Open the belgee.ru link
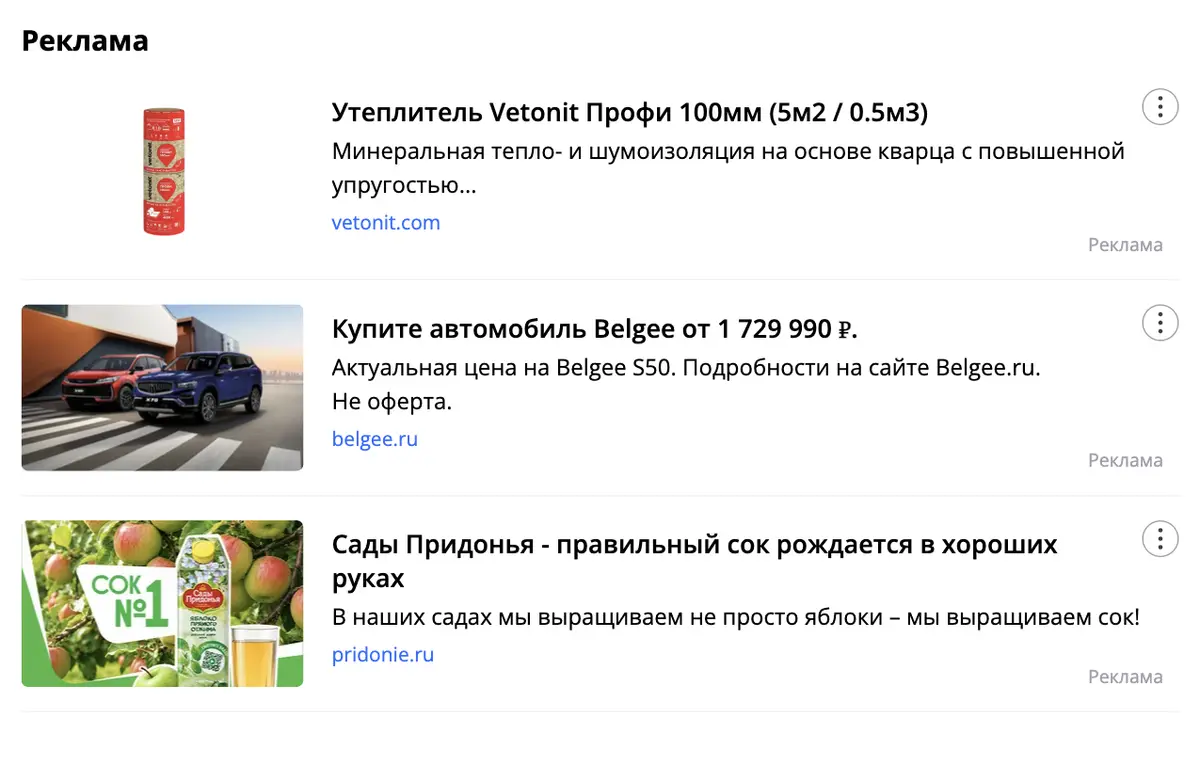The height and width of the screenshot is (764, 1200). point(375,438)
